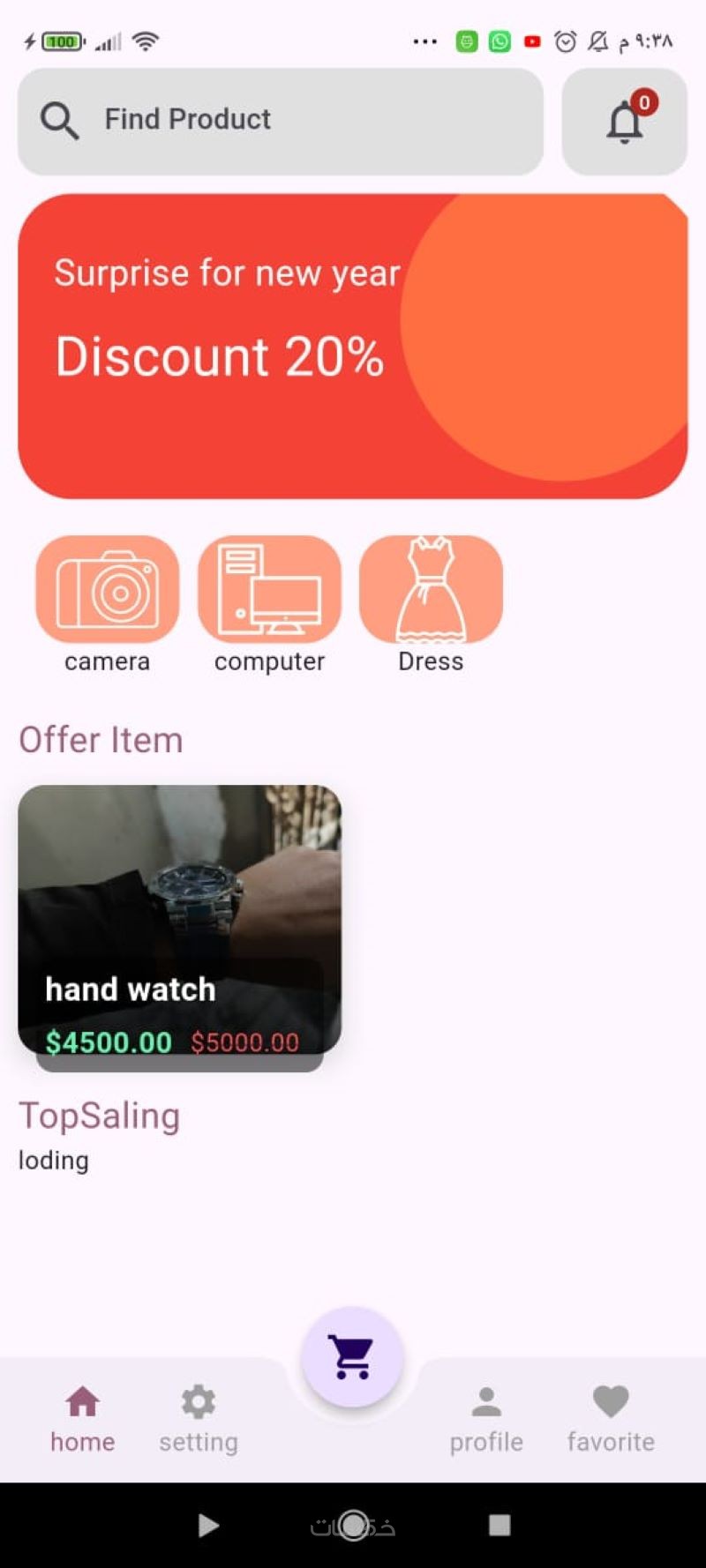This screenshot has height=1568, width=706.
Task: Open recent apps with the square button
Action: pos(499,1525)
